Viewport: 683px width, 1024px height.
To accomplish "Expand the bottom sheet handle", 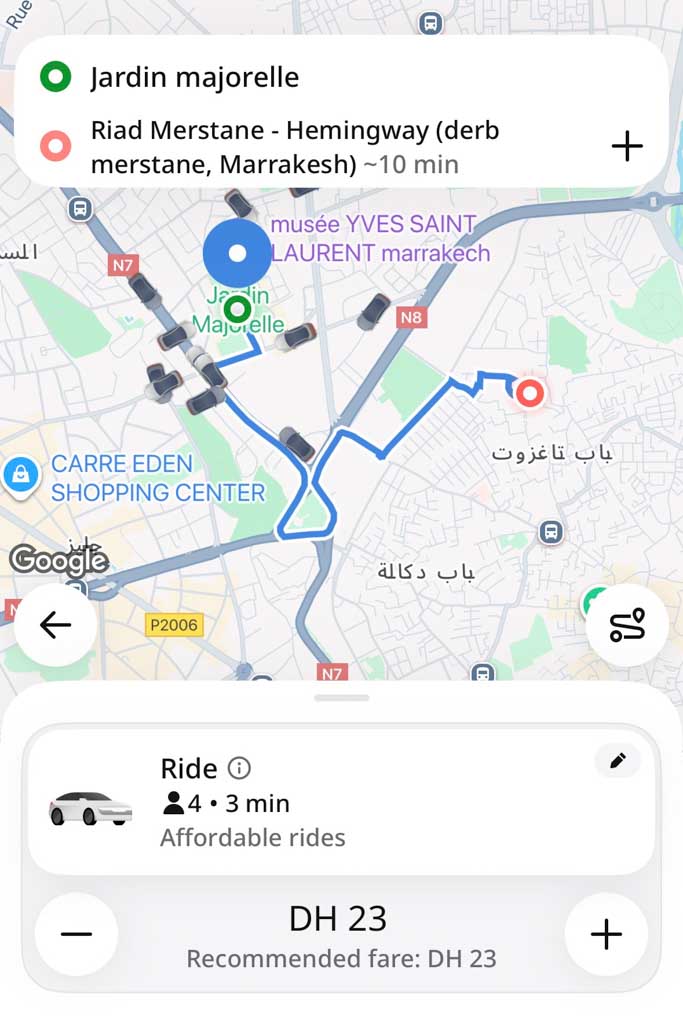I will pyautogui.click(x=341, y=697).
